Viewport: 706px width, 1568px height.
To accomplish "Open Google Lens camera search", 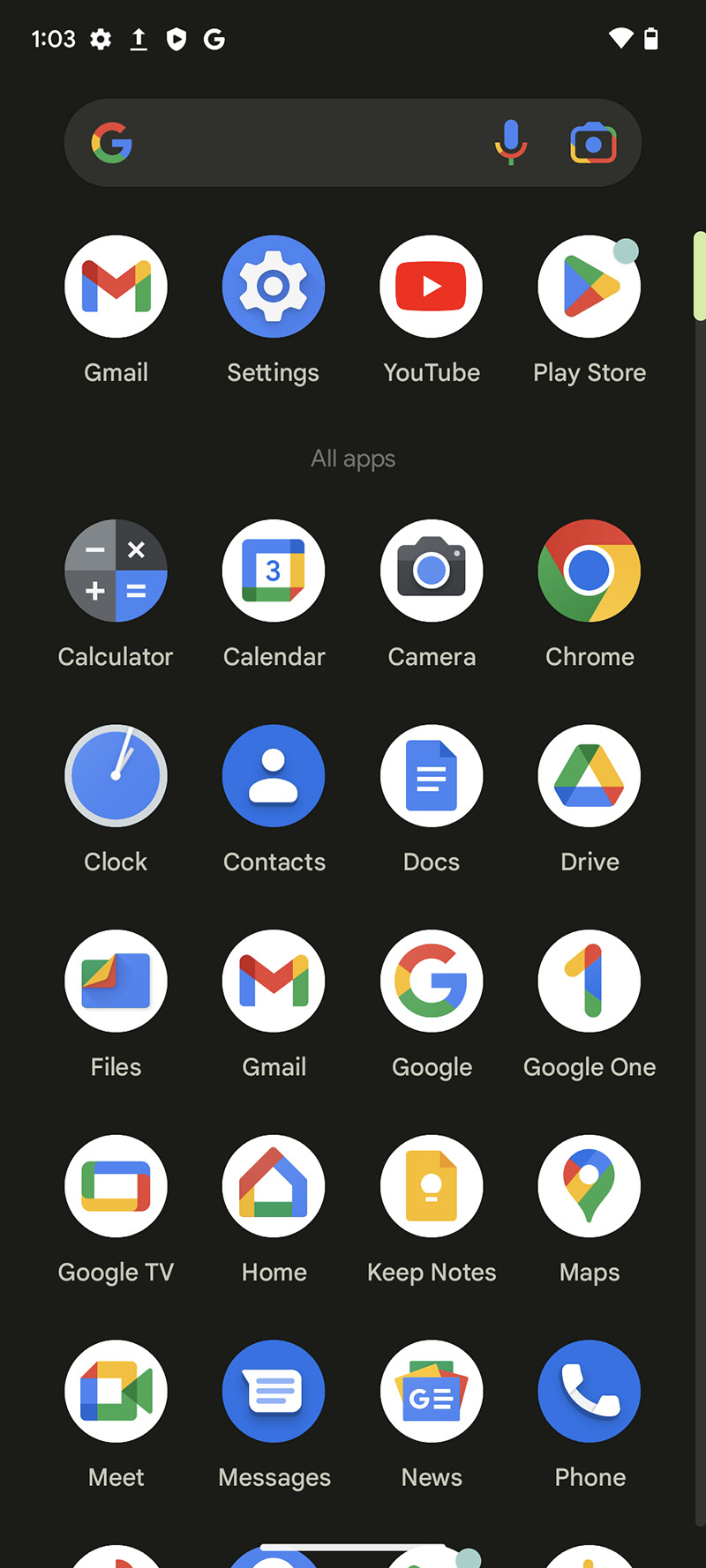I will [593, 143].
